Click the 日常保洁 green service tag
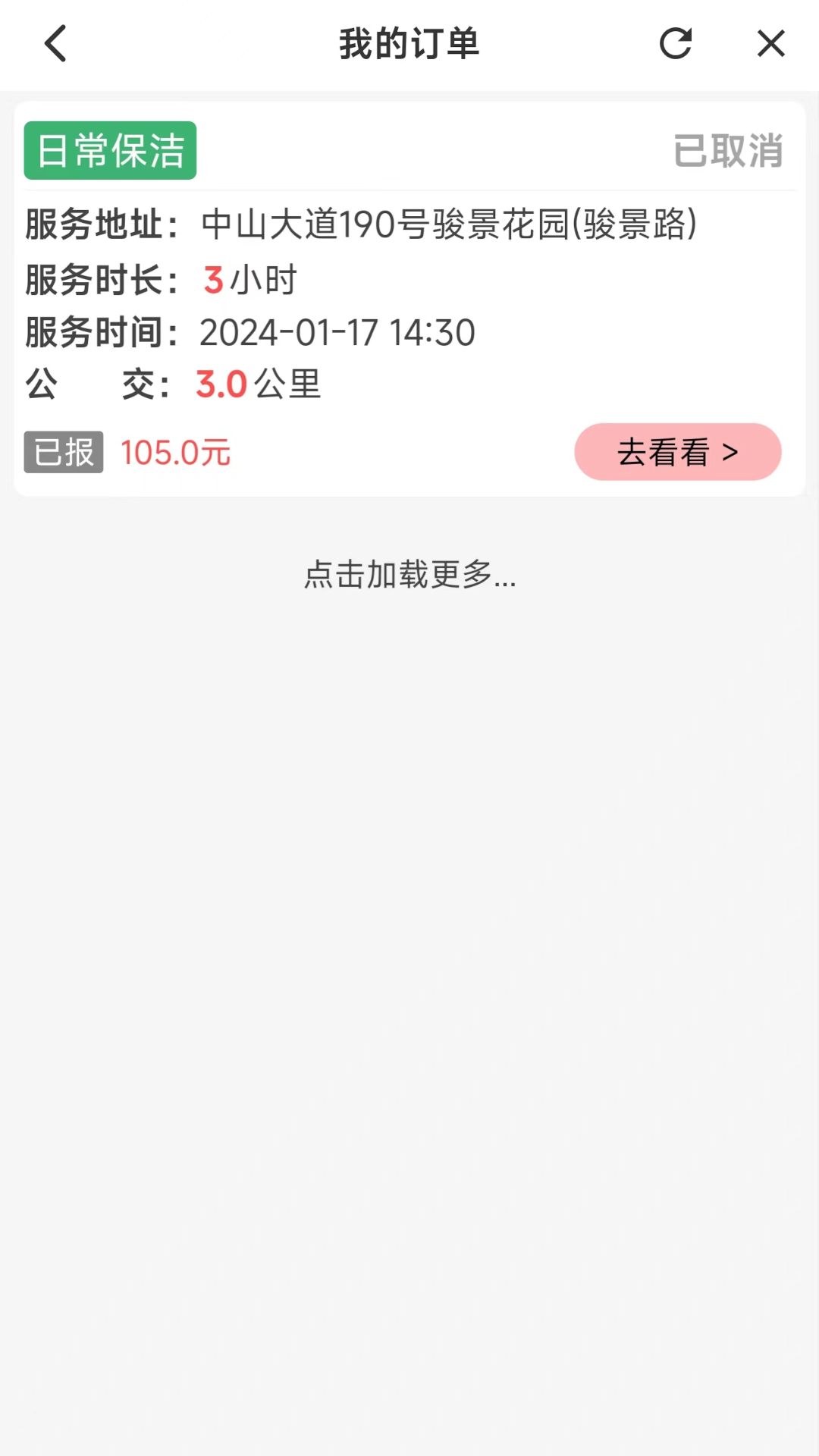The height and width of the screenshot is (1456, 819). [x=109, y=149]
